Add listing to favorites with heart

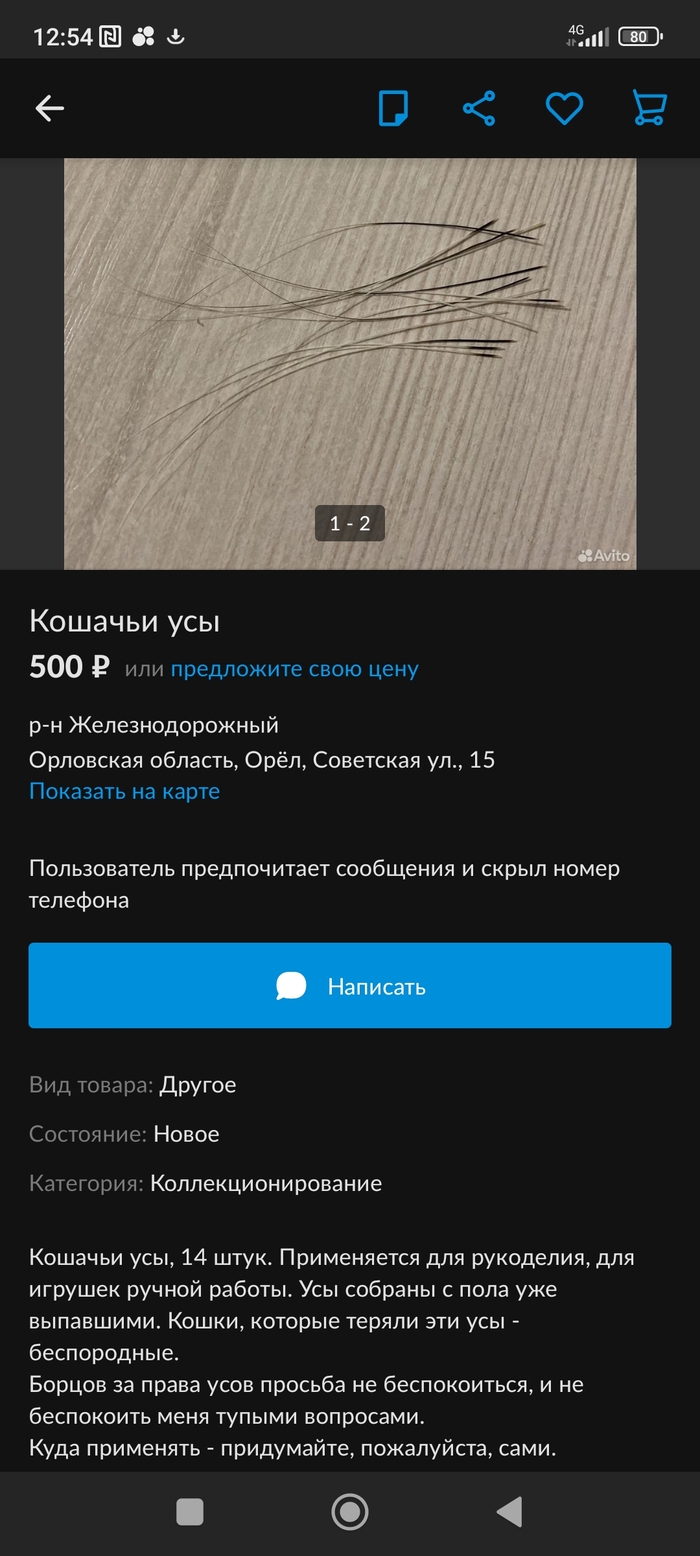(564, 108)
